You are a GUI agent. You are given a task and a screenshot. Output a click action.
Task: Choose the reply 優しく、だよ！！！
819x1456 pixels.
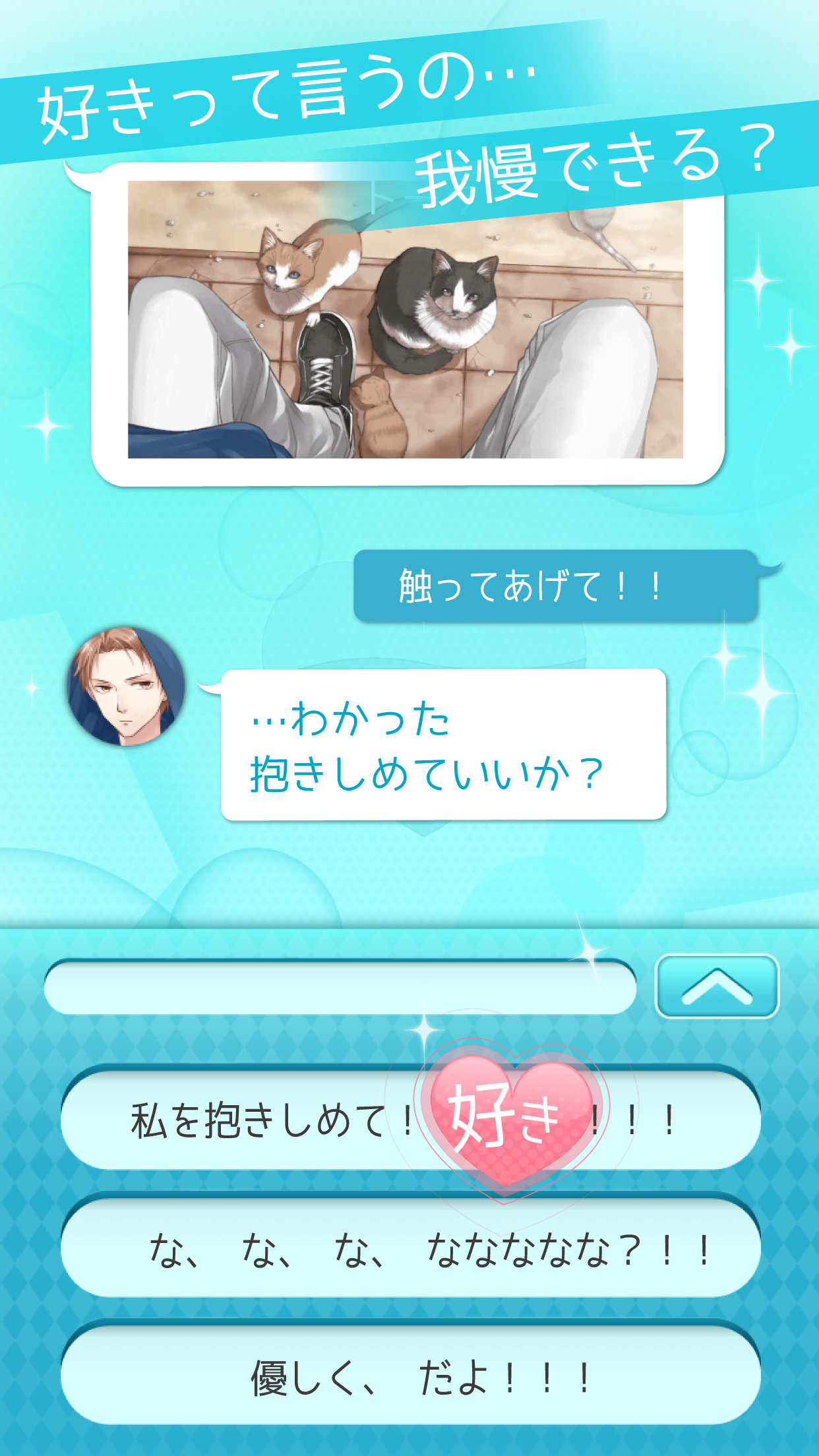409,1375
